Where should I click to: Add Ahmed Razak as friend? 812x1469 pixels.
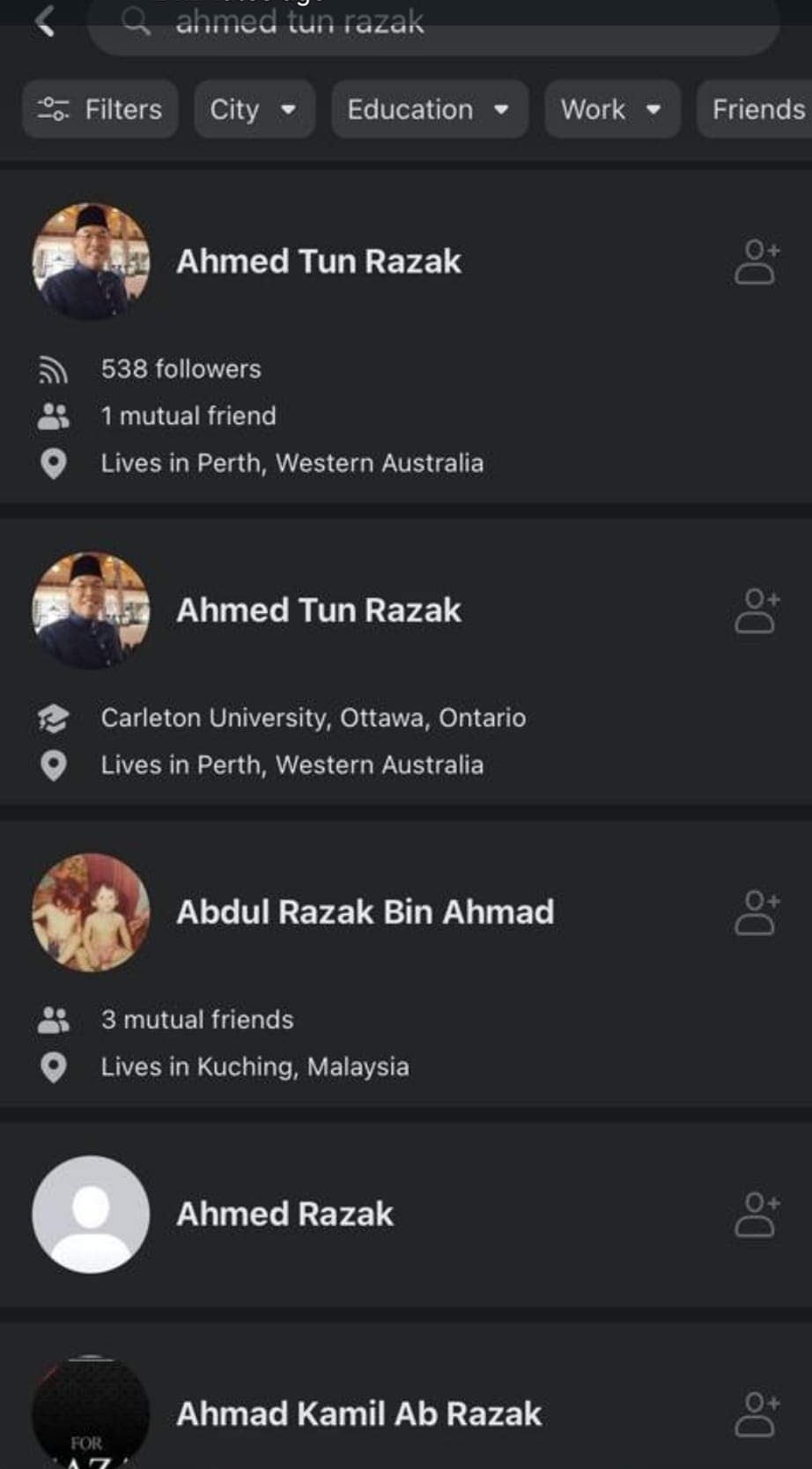pyautogui.click(x=757, y=1215)
